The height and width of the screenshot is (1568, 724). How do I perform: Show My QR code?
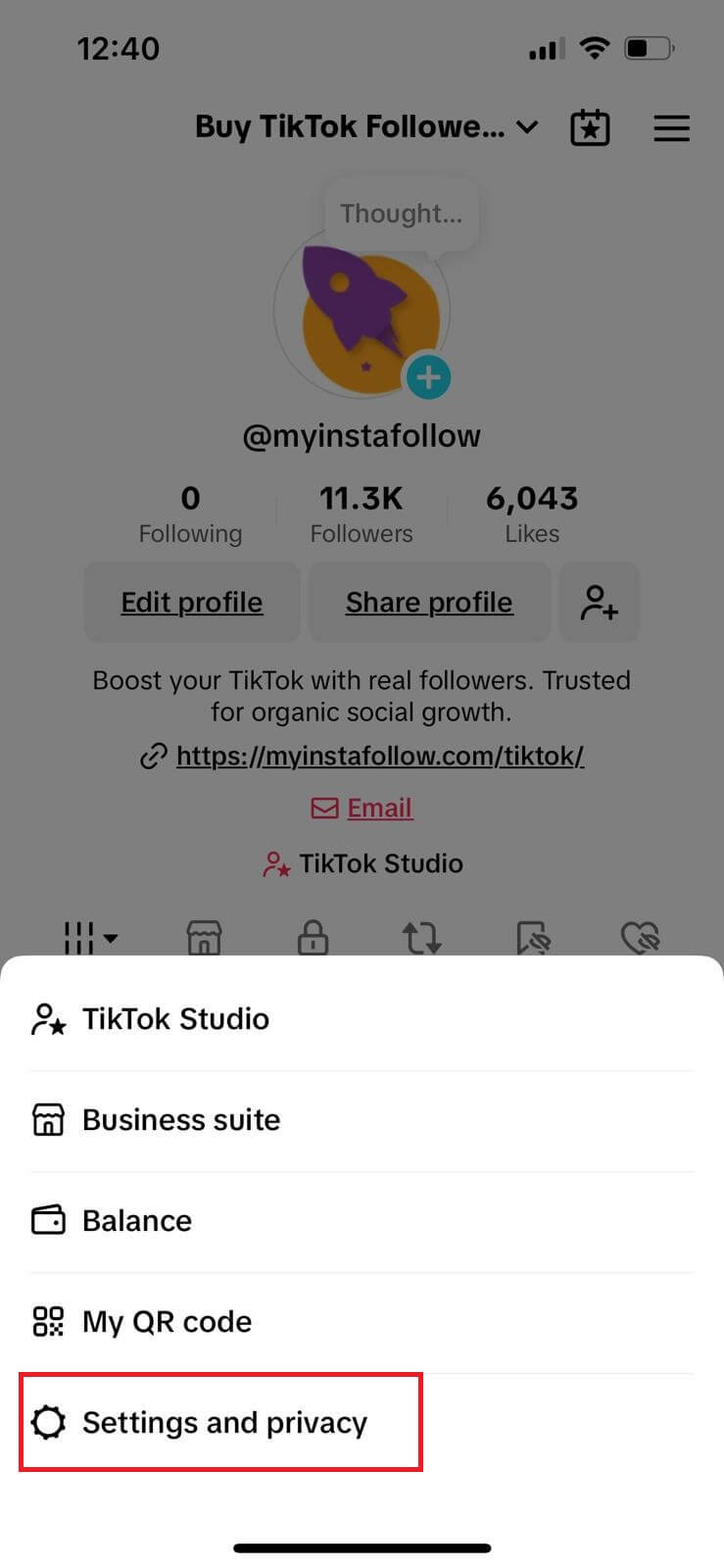click(167, 1321)
